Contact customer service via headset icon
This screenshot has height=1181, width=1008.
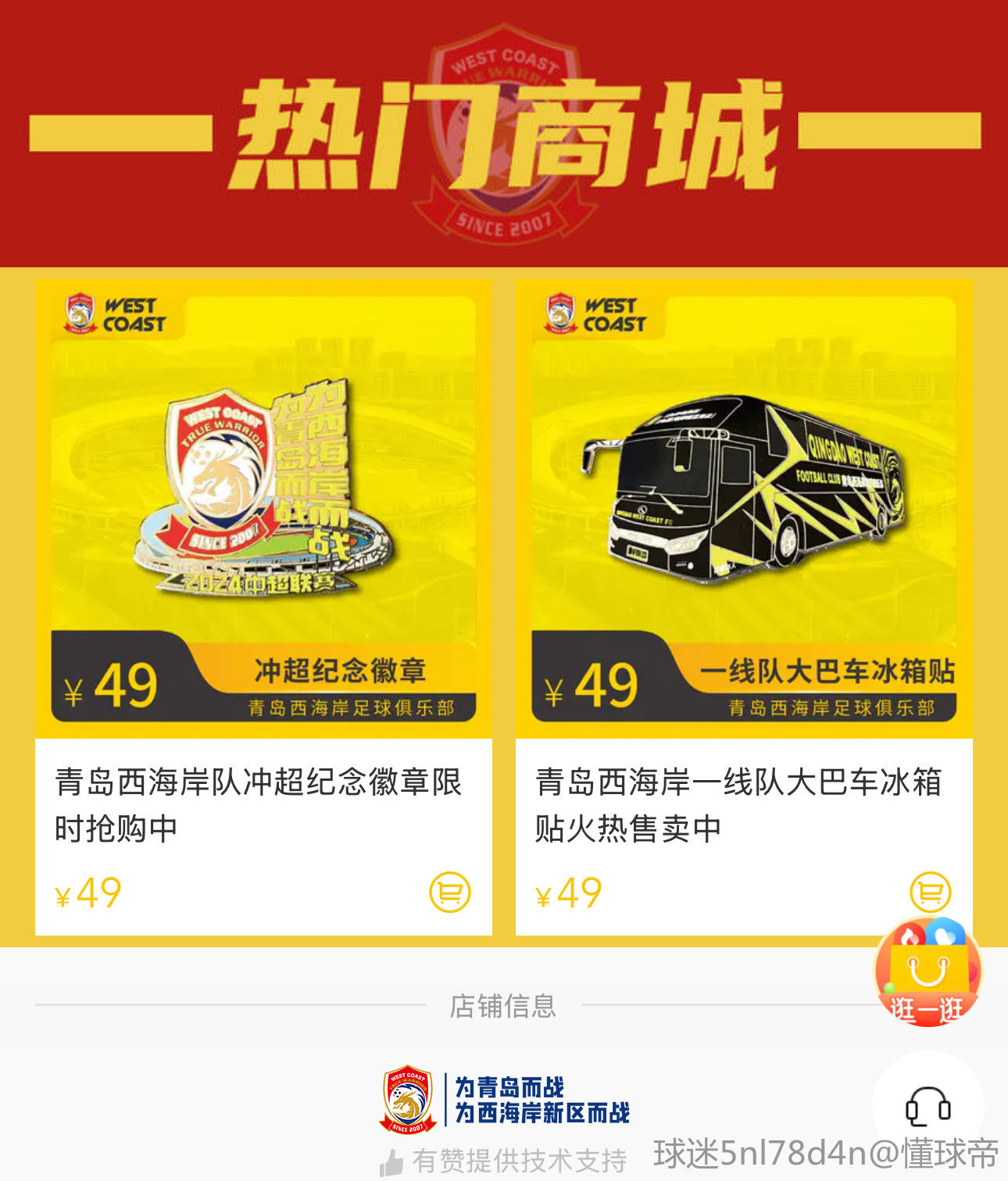pyautogui.click(x=928, y=1107)
